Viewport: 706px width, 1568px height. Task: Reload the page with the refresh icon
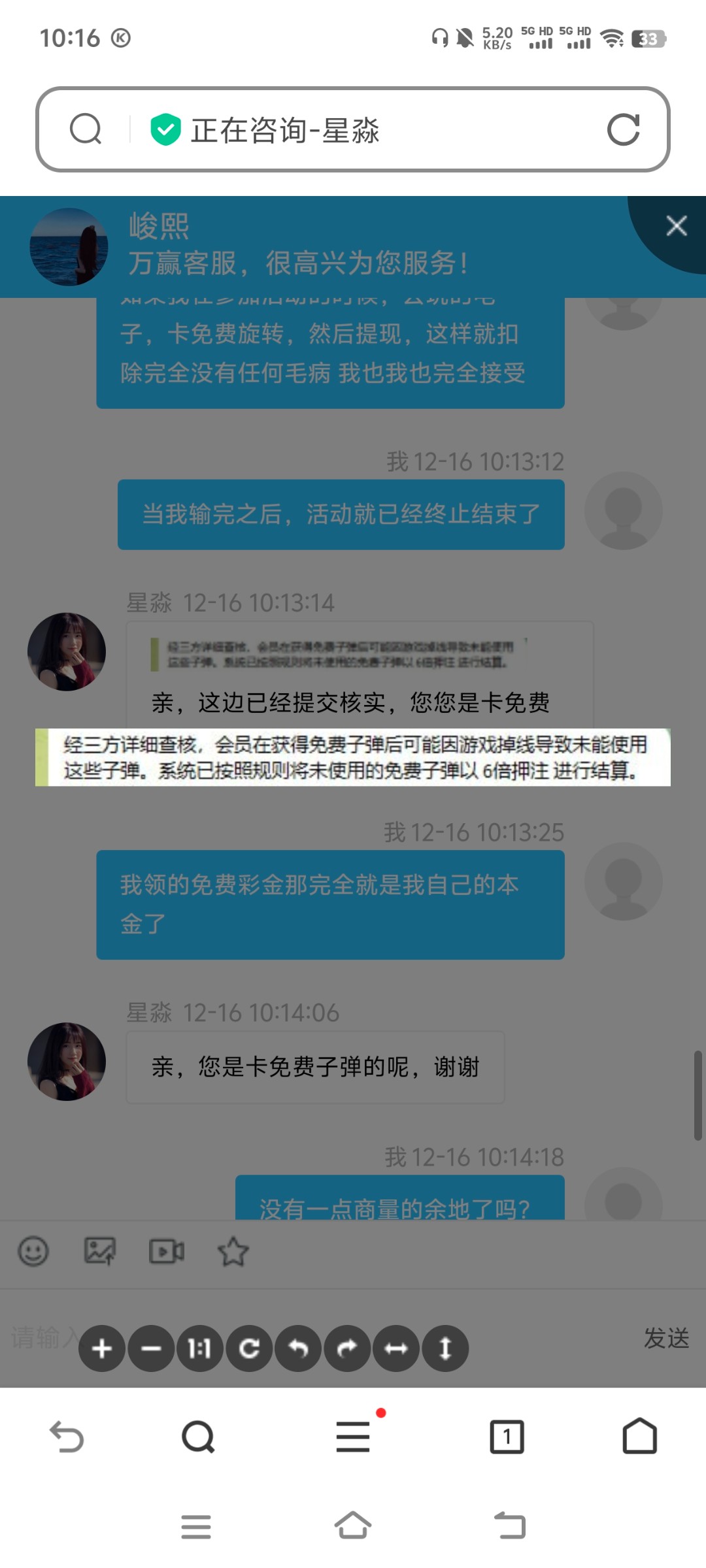[x=623, y=129]
